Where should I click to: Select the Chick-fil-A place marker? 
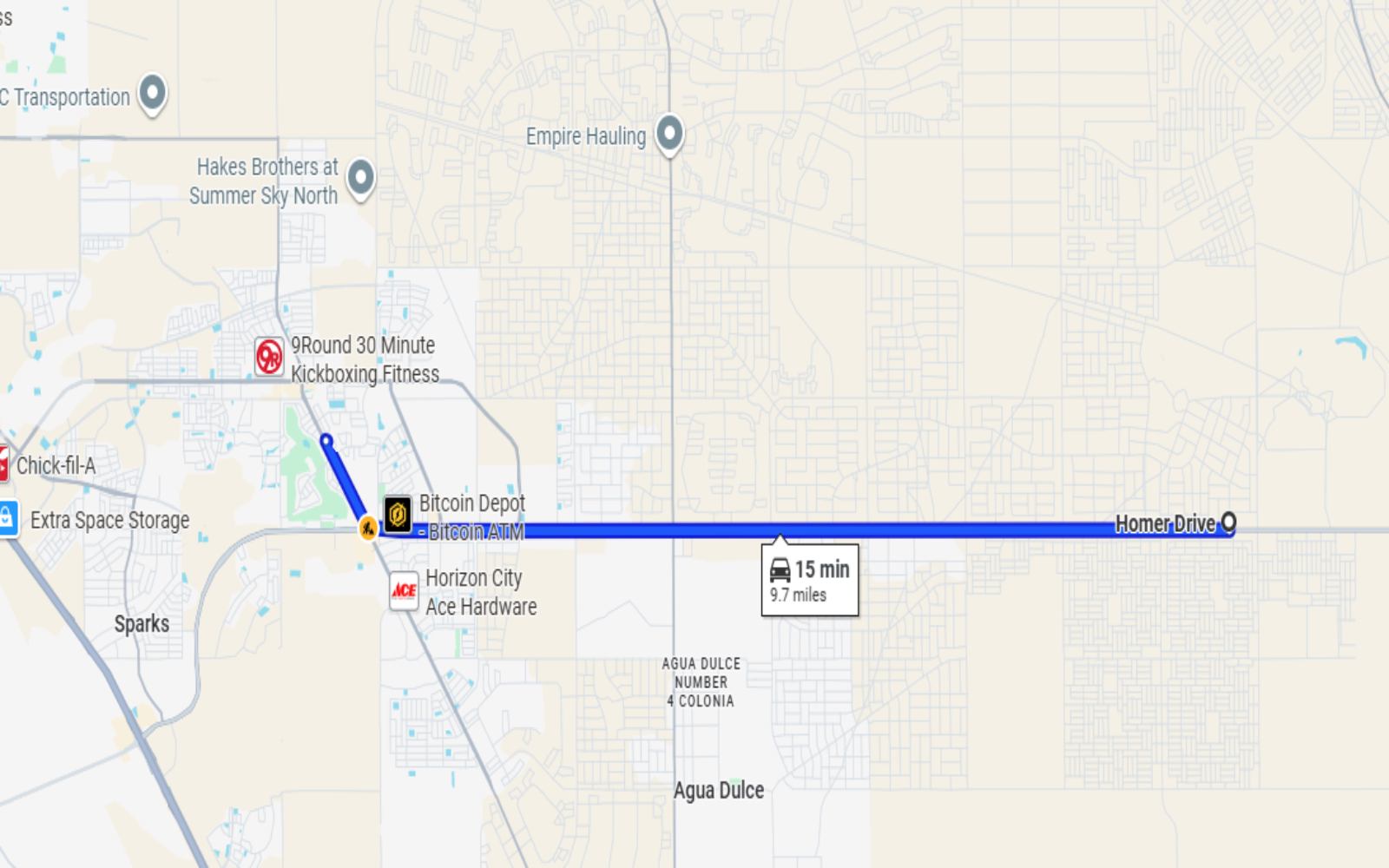tap(4, 464)
